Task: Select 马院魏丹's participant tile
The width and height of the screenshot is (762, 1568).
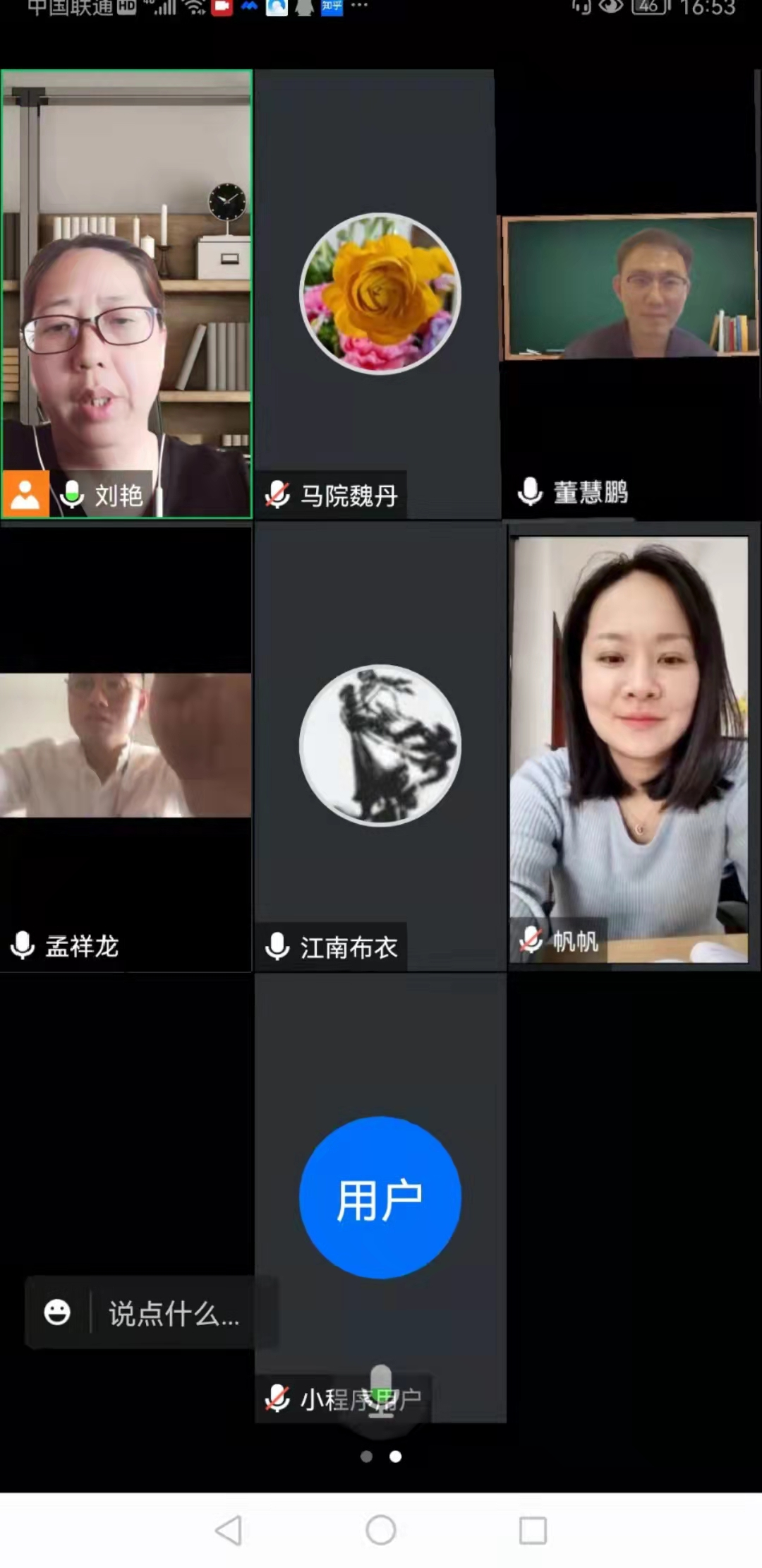Action: [x=380, y=294]
